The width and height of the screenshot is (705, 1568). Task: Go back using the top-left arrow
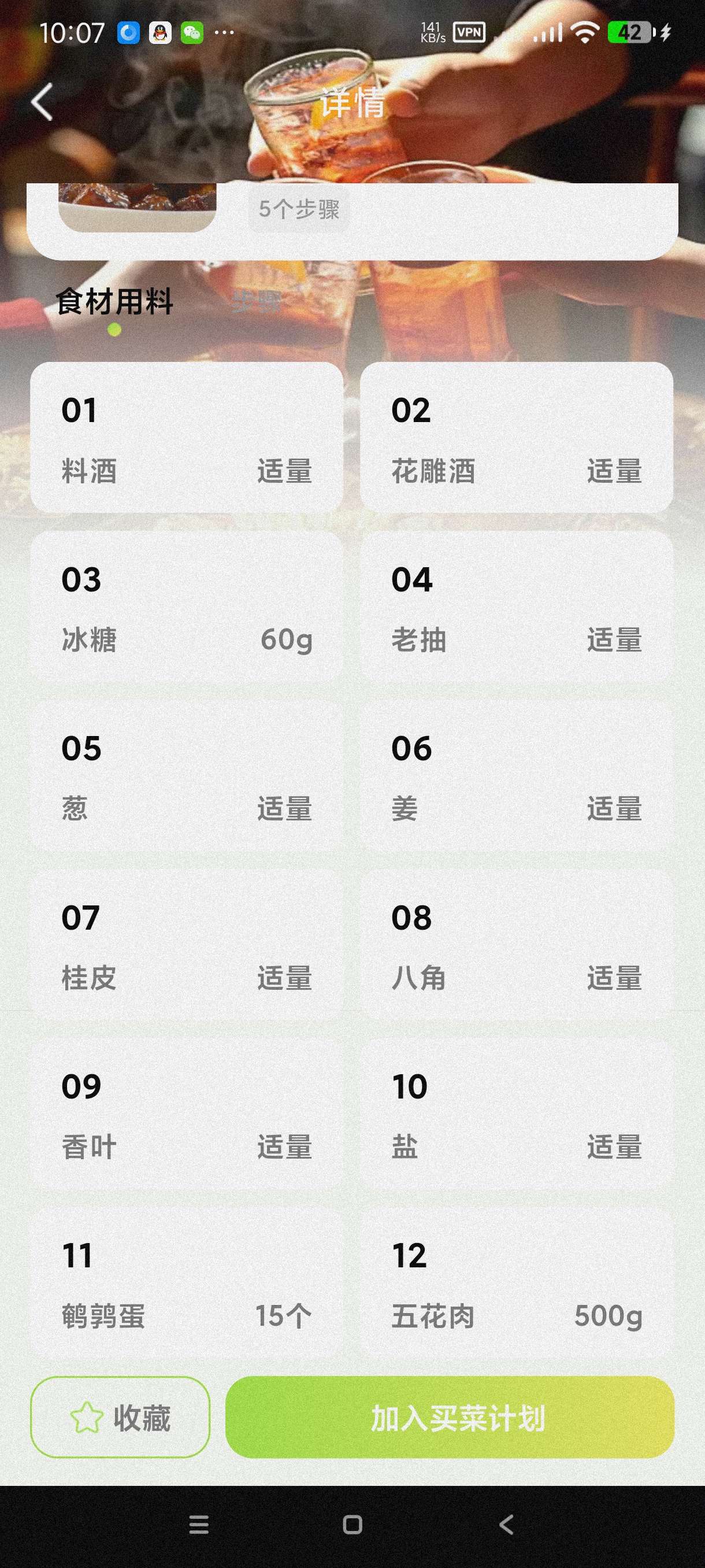(x=42, y=102)
